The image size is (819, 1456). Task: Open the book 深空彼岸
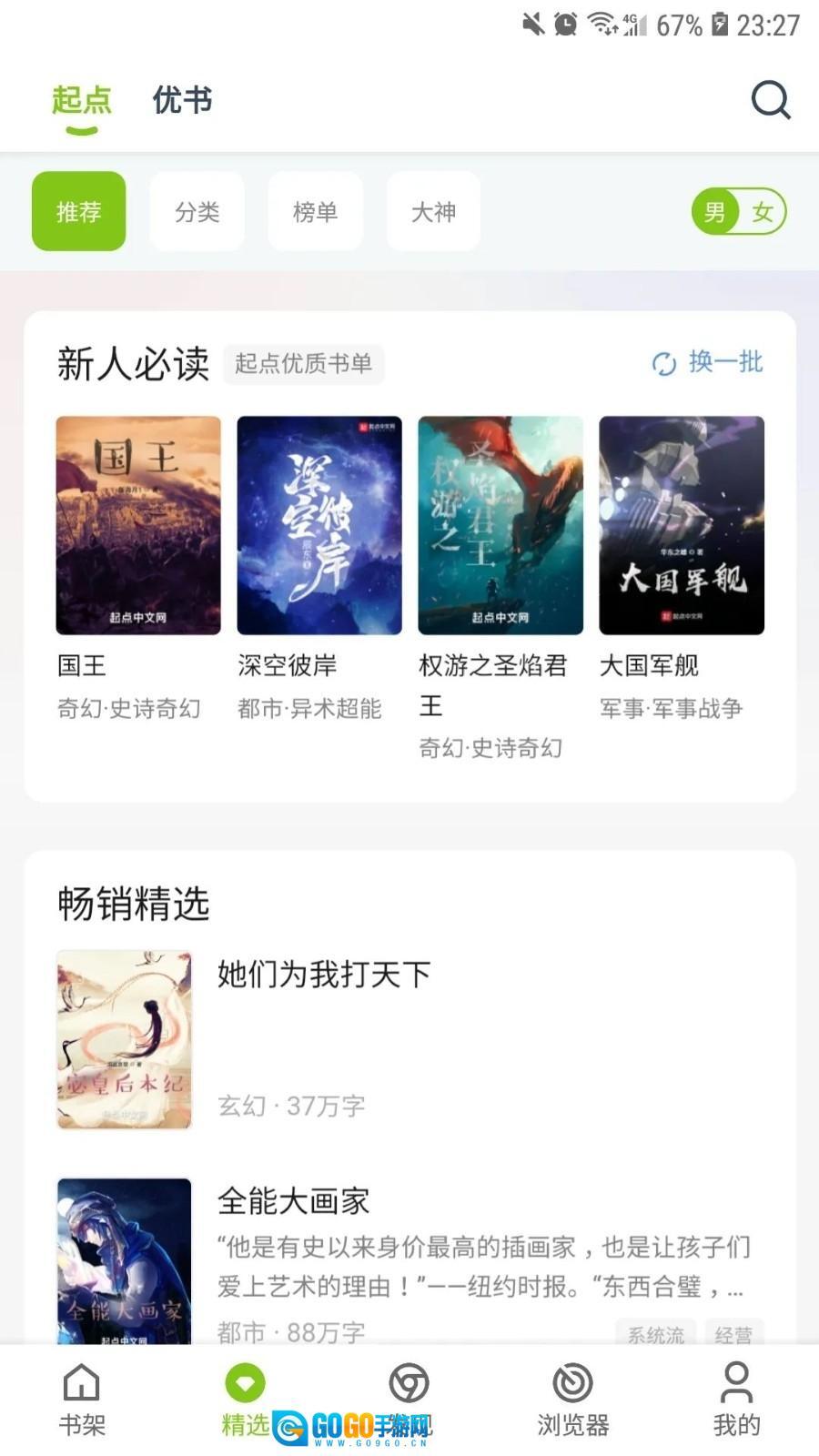coord(319,526)
